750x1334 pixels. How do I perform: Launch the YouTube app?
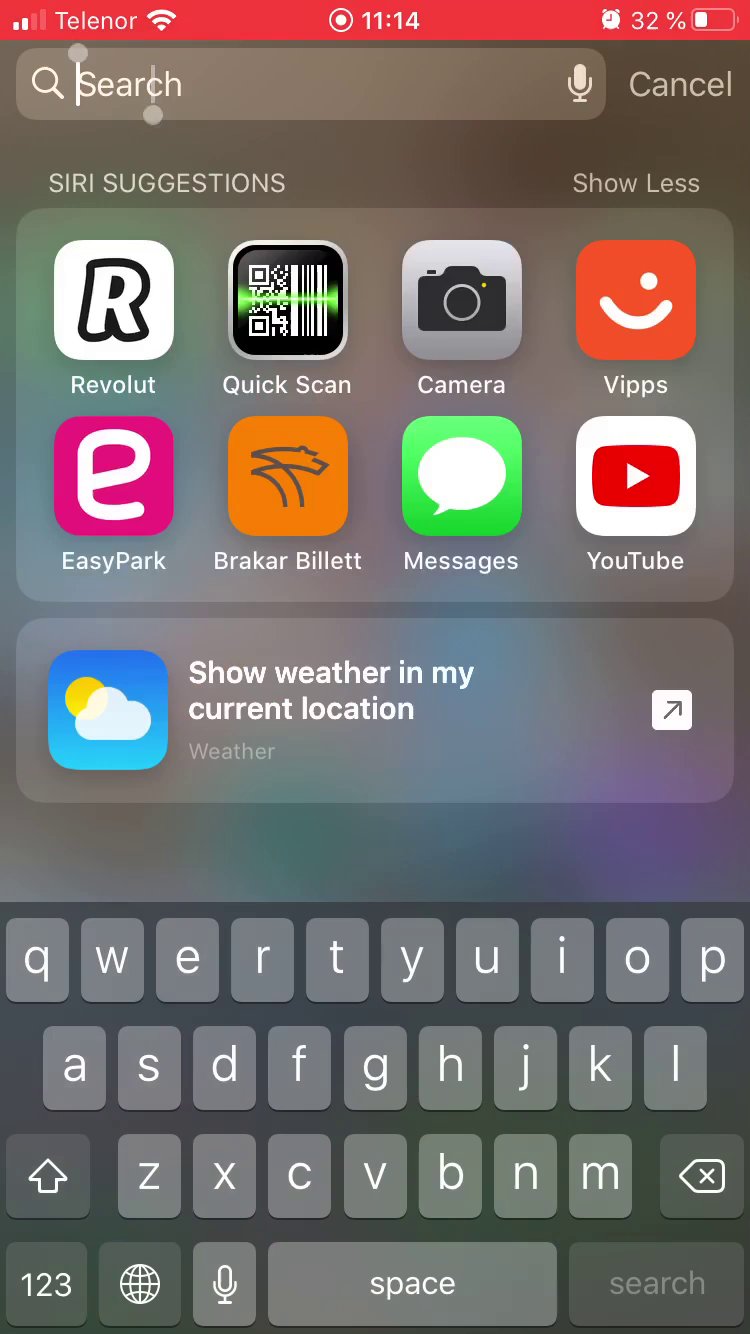635,476
